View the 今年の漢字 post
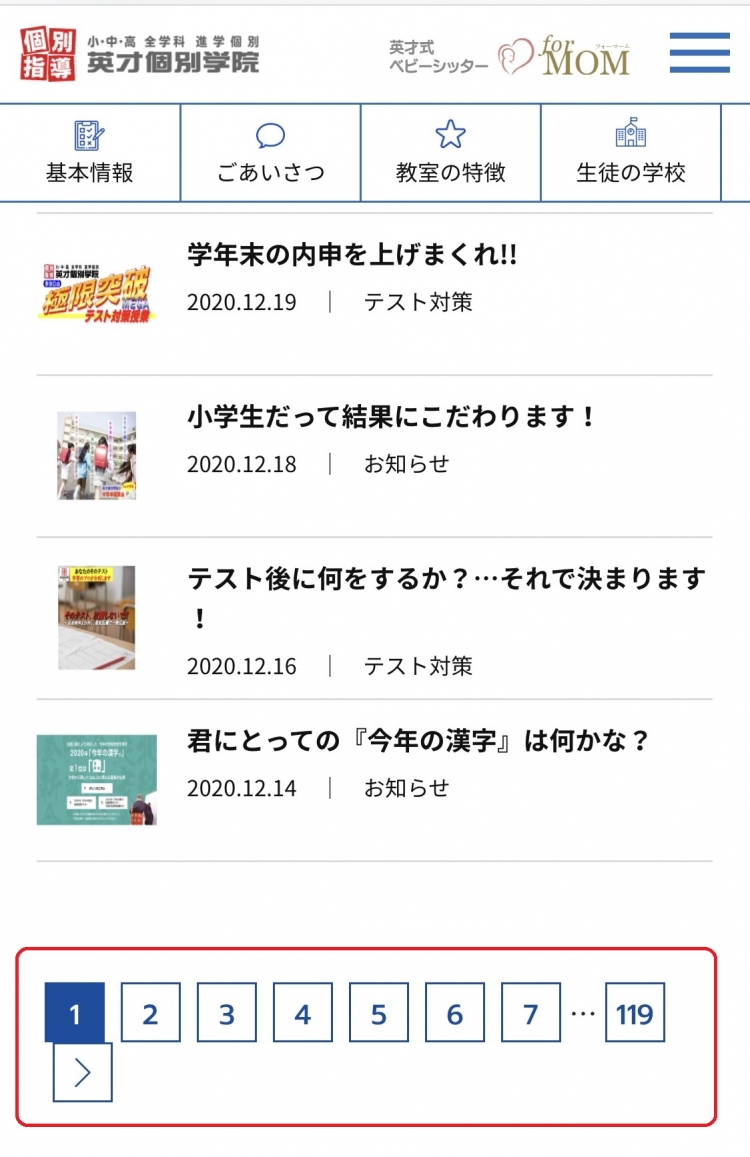Screen dimensions: 750x1157 tap(419, 742)
